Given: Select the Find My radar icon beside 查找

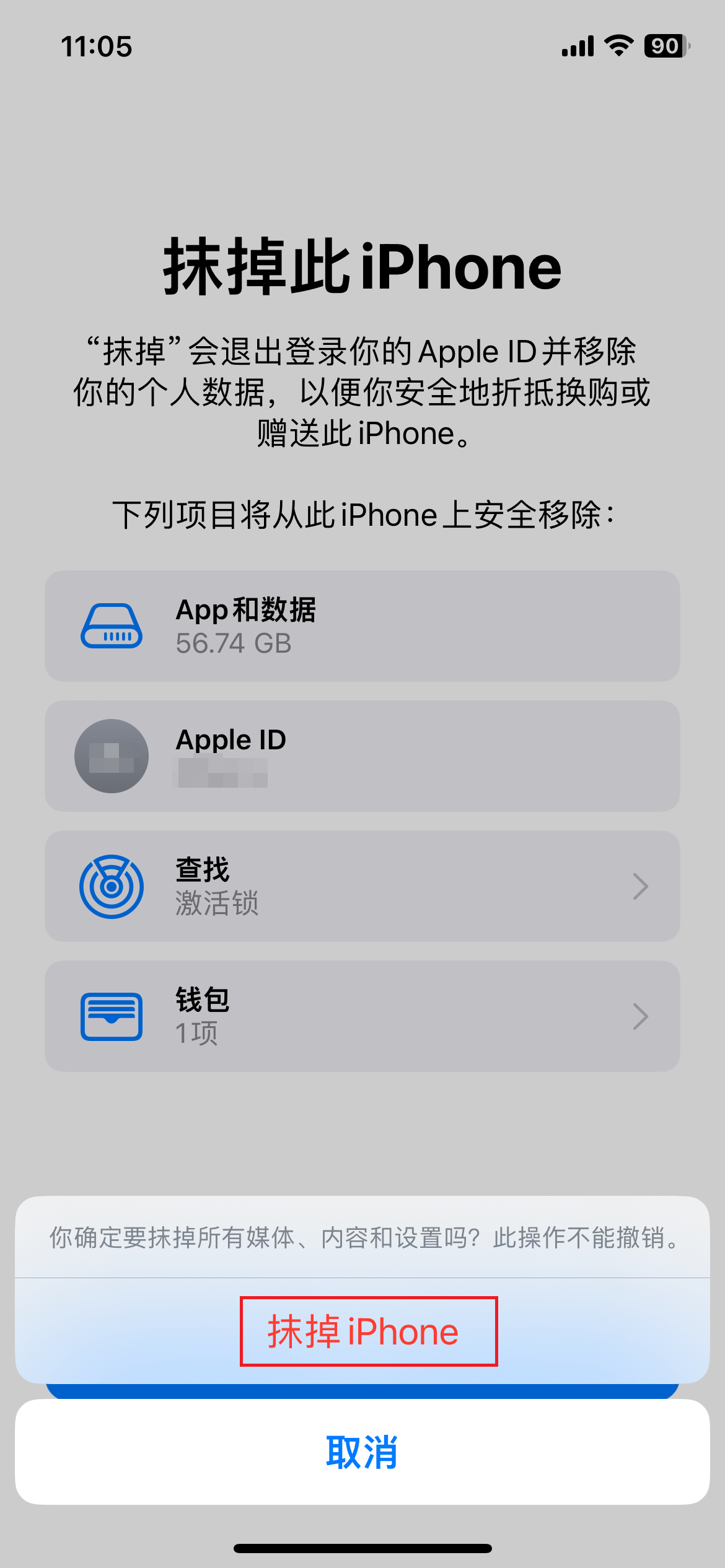Looking at the screenshot, I should (112, 886).
